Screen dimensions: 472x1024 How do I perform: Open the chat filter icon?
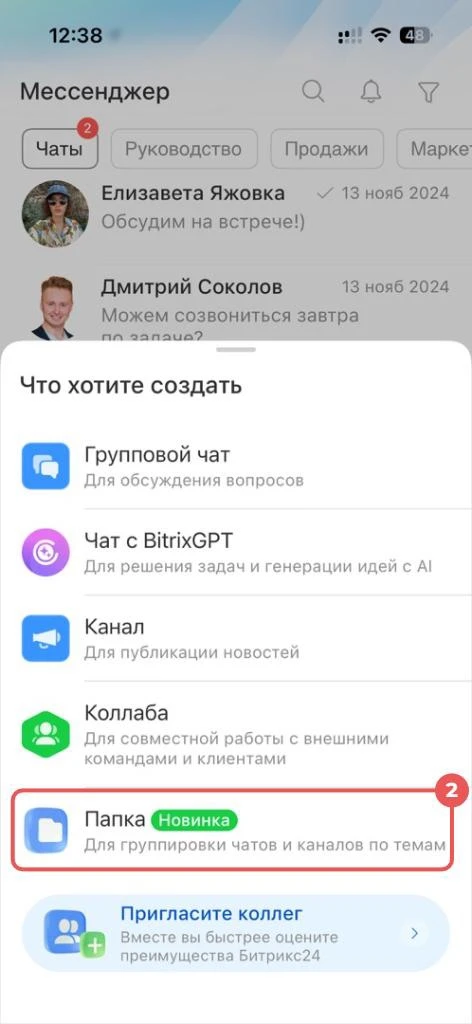(428, 92)
